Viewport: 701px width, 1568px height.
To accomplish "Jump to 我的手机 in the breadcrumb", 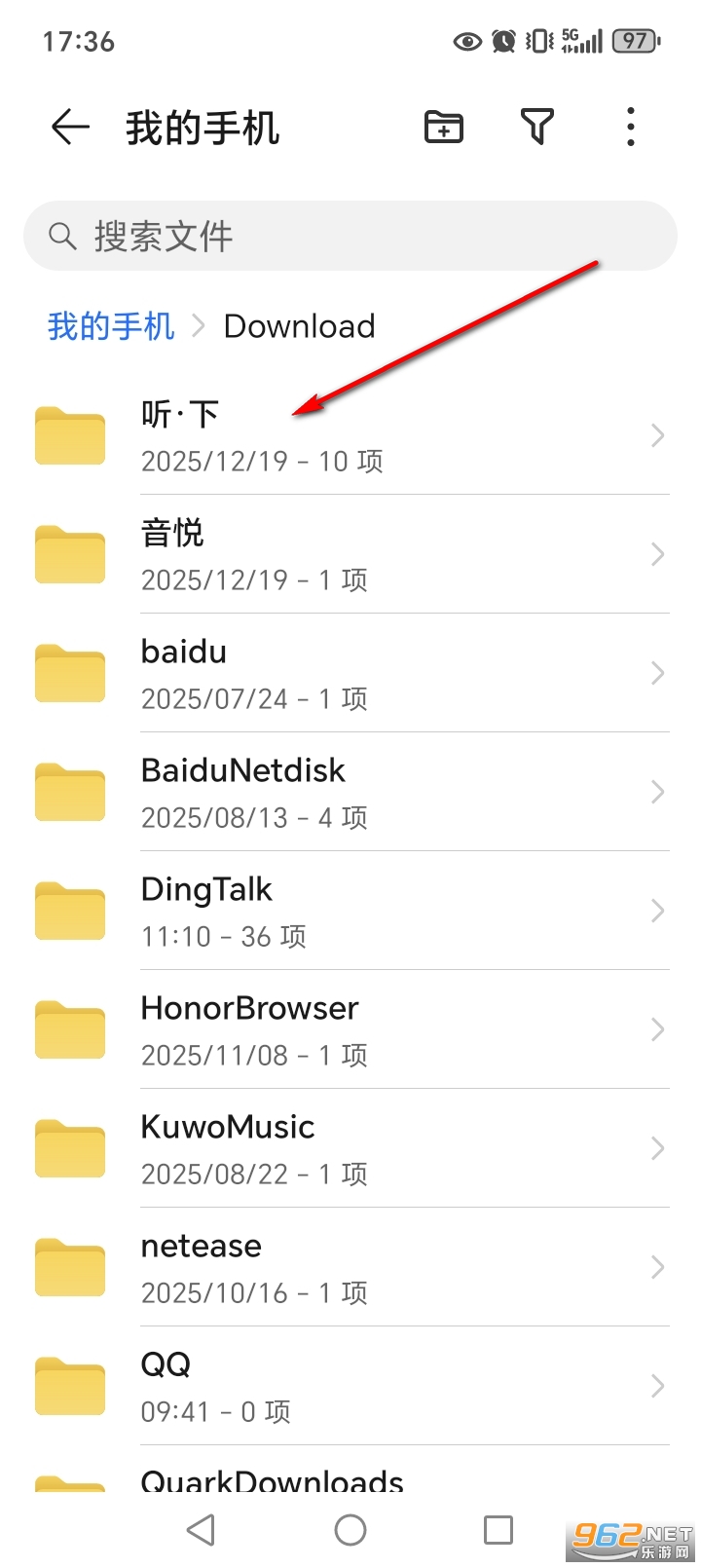I will (111, 326).
